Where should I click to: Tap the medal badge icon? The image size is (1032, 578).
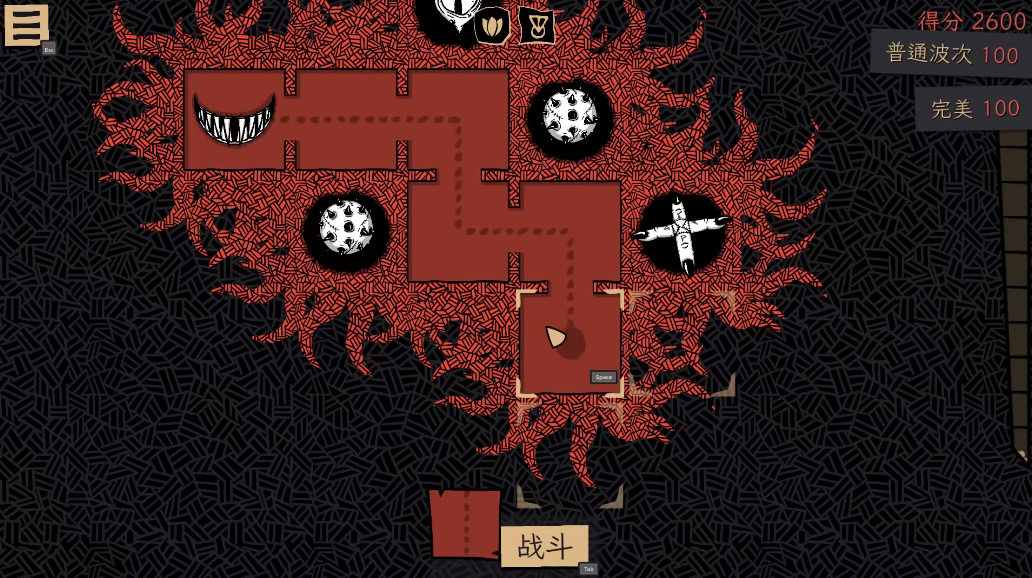(537, 26)
